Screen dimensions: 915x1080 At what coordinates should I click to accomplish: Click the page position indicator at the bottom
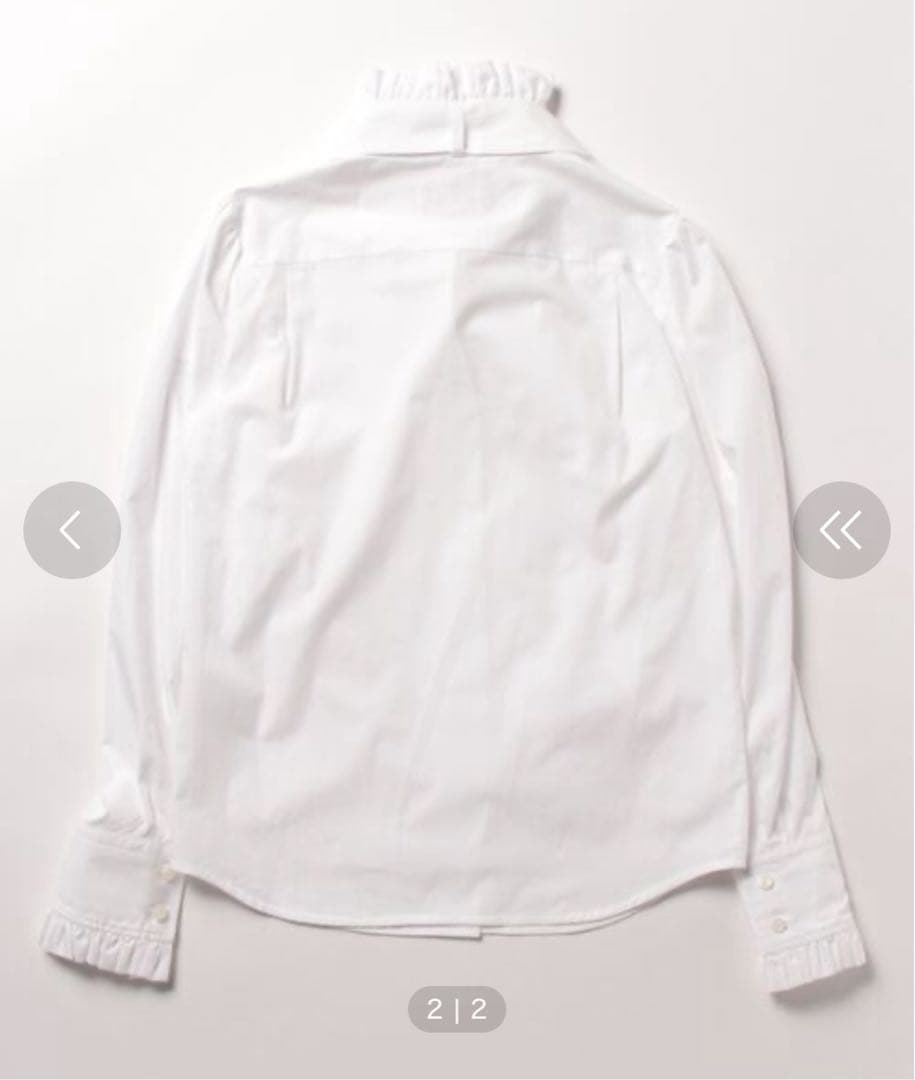(457, 1010)
